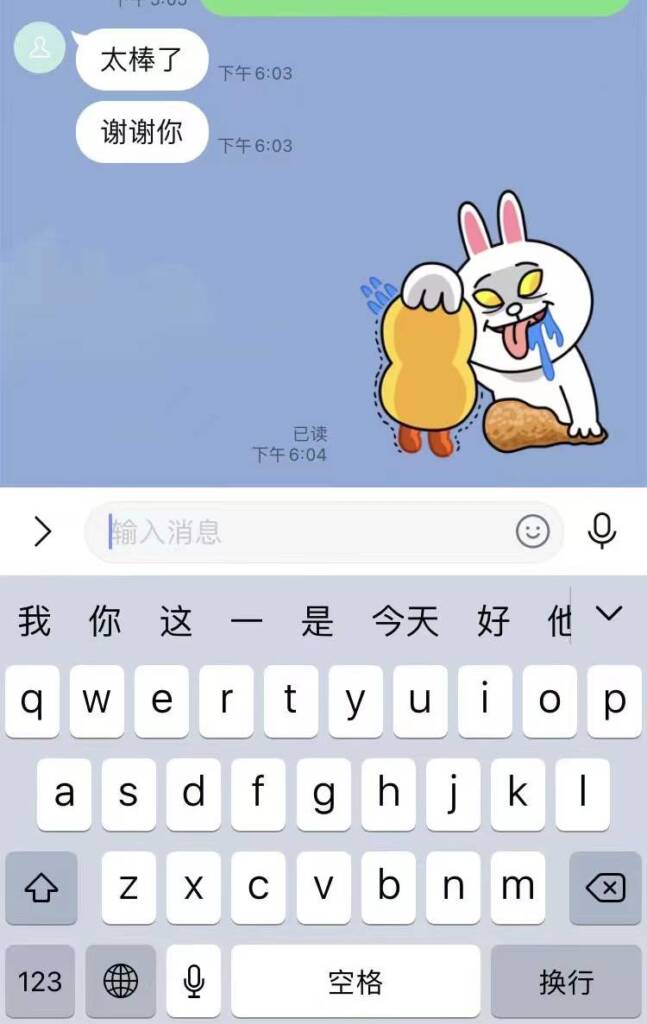Open the sender's profile avatar
Screen dimensions: 647x1024
[x=40, y=48]
